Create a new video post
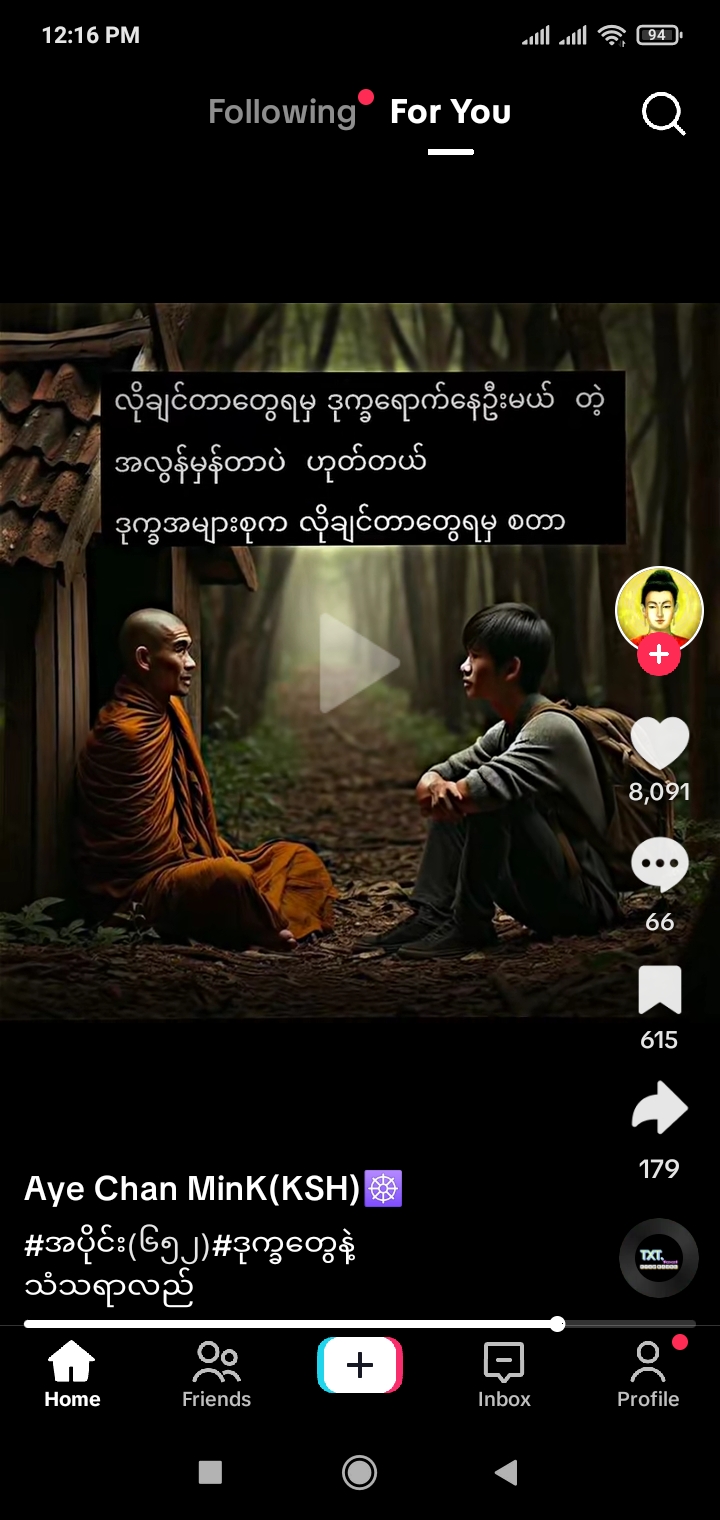Viewport: 720px width, 1520px height. pyautogui.click(x=360, y=1365)
